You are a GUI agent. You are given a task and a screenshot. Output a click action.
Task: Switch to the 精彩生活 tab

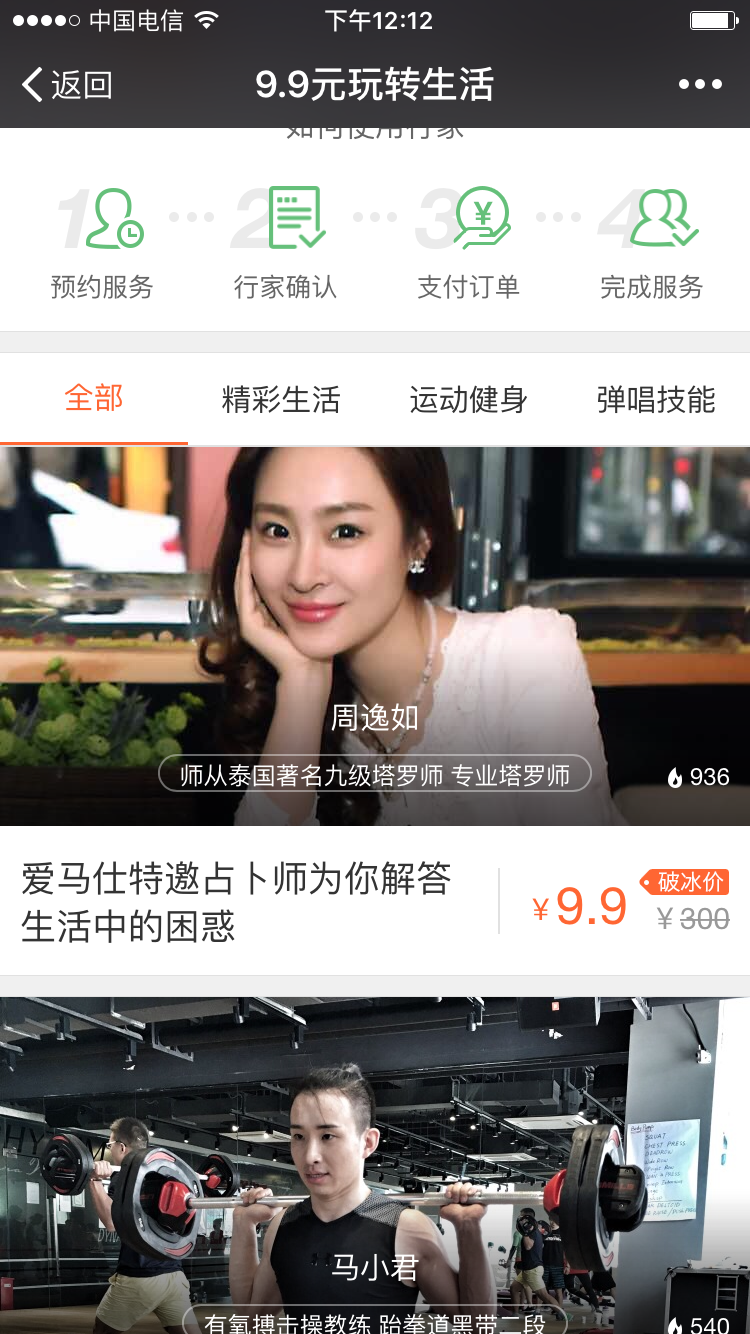281,400
